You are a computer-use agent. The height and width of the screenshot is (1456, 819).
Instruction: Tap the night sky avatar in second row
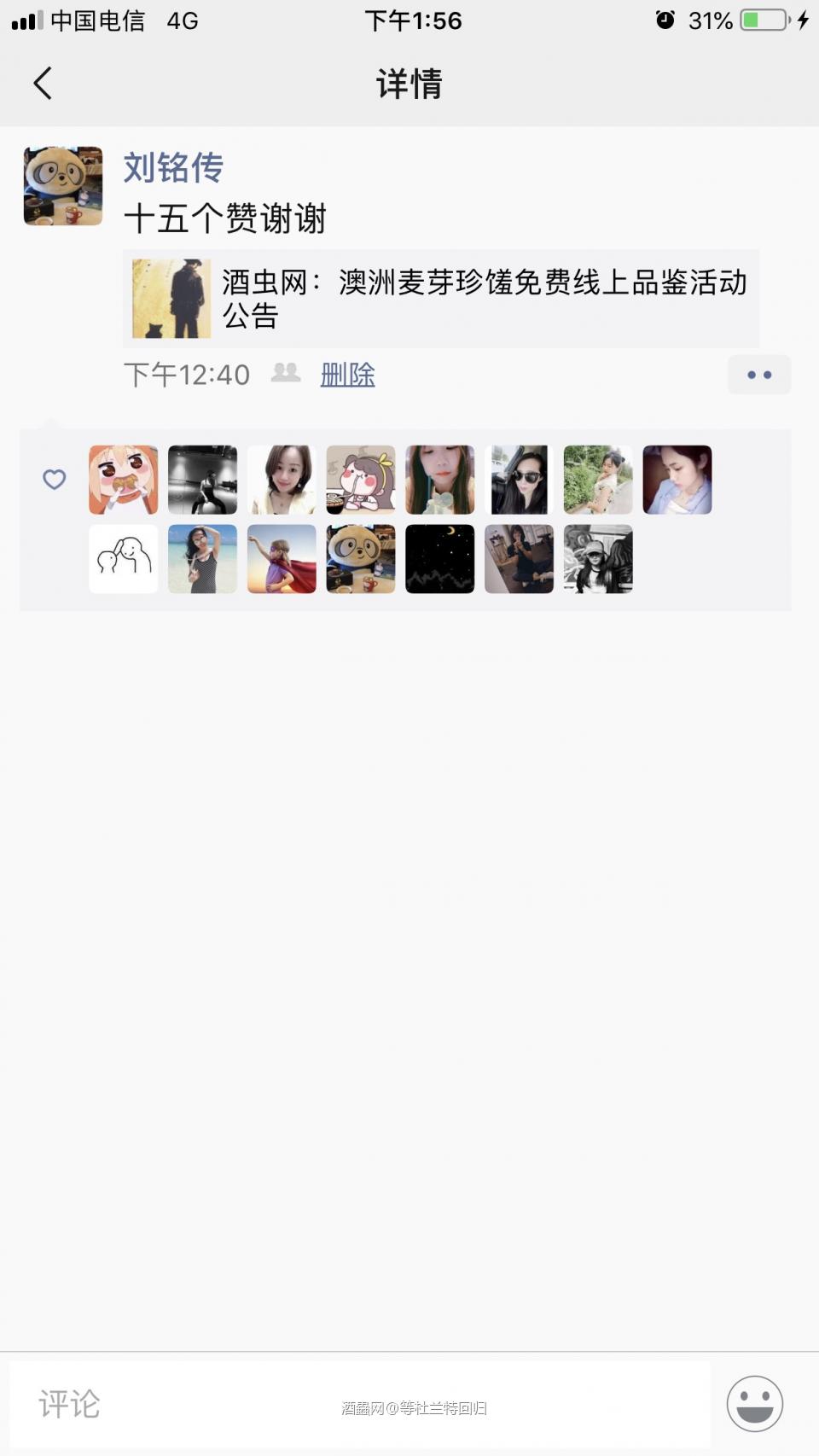pyautogui.click(x=439, y=559)
